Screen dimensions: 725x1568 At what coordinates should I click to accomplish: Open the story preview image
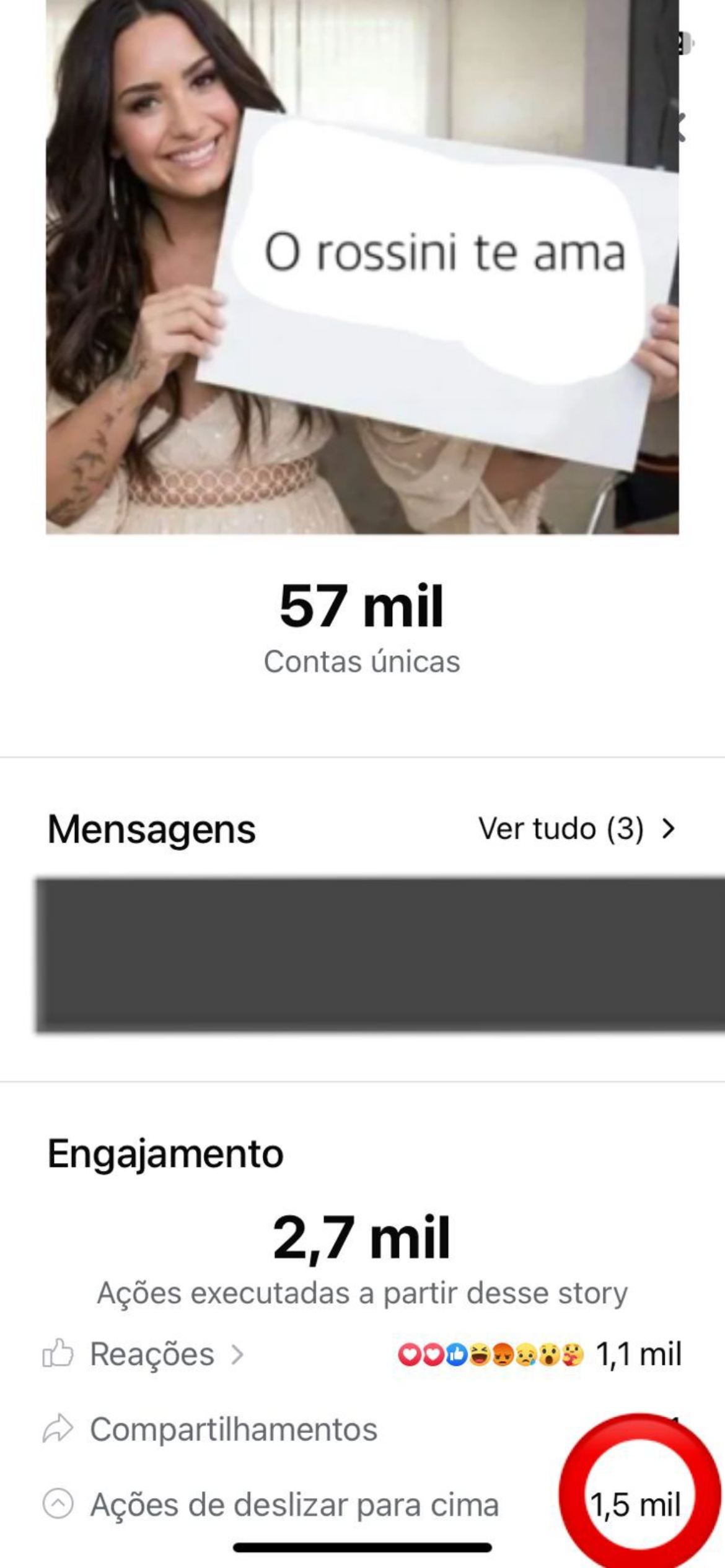[362, 266]
